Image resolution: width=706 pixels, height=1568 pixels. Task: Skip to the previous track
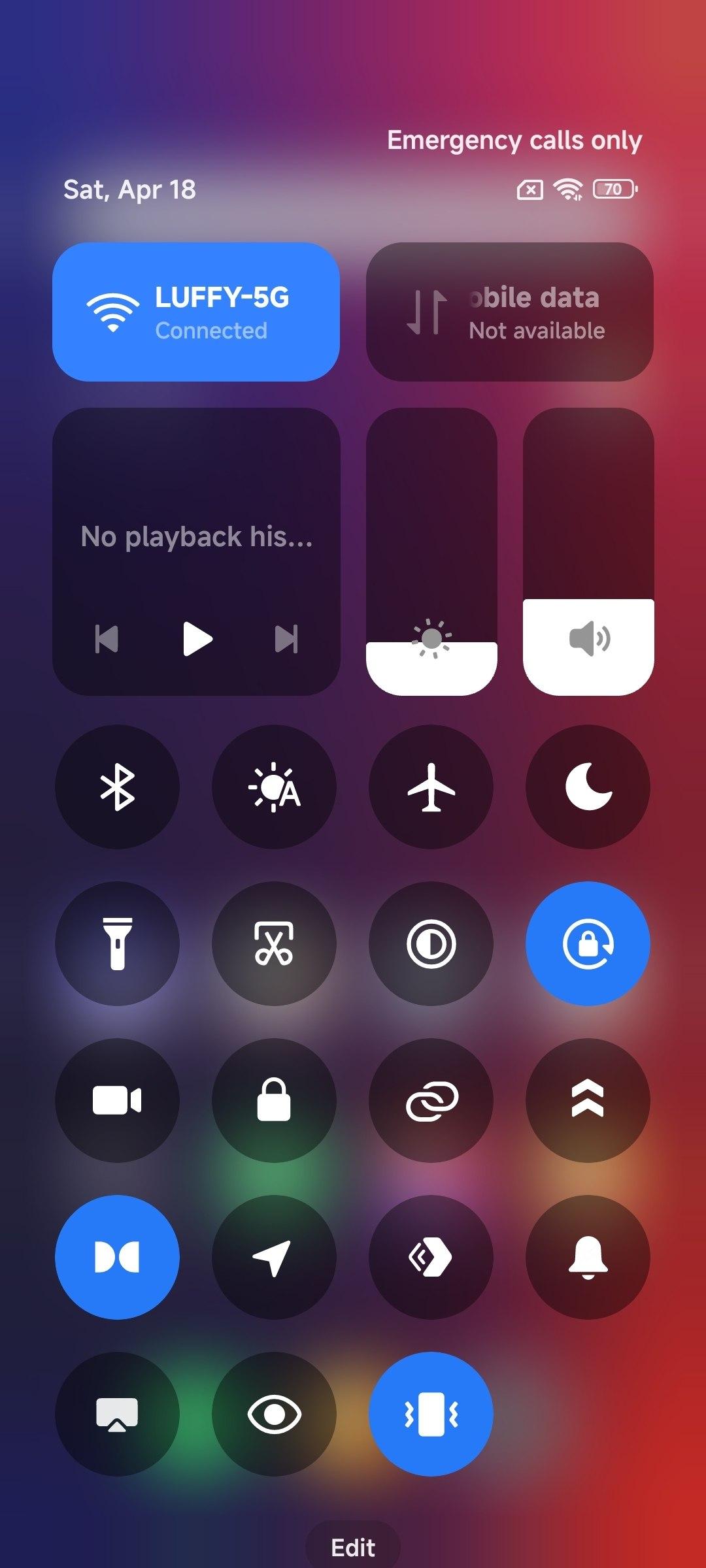(x=107, y=639)
